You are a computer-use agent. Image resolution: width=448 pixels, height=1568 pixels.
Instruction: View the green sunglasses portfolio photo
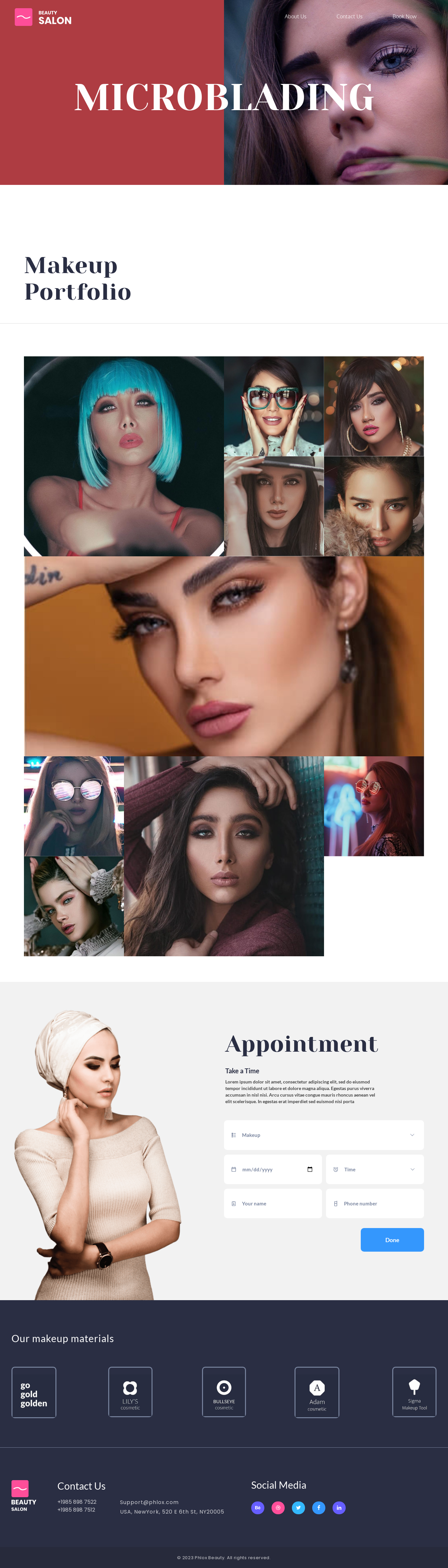(x=273, y=406)
